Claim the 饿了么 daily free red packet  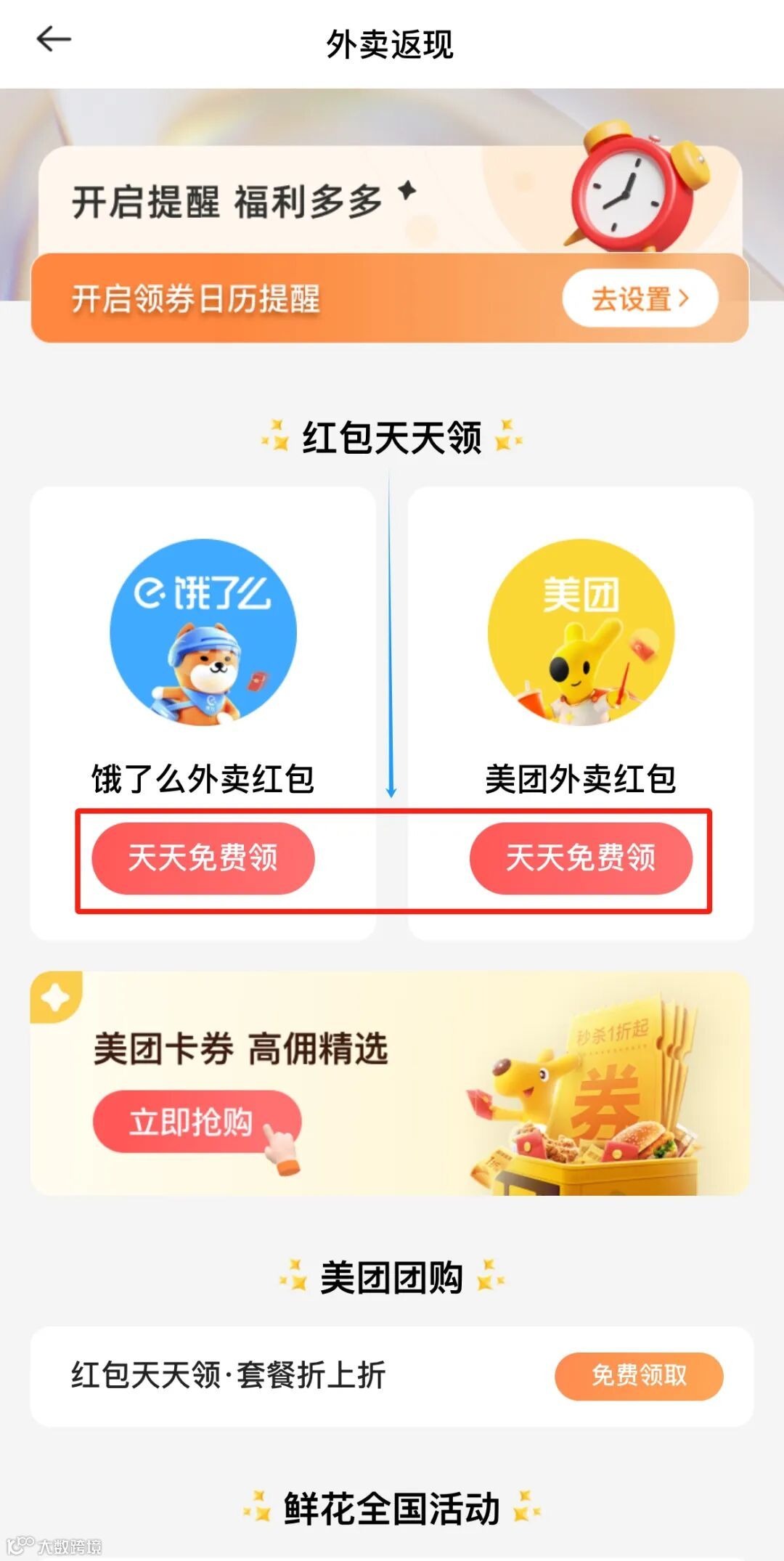[203, 857]
